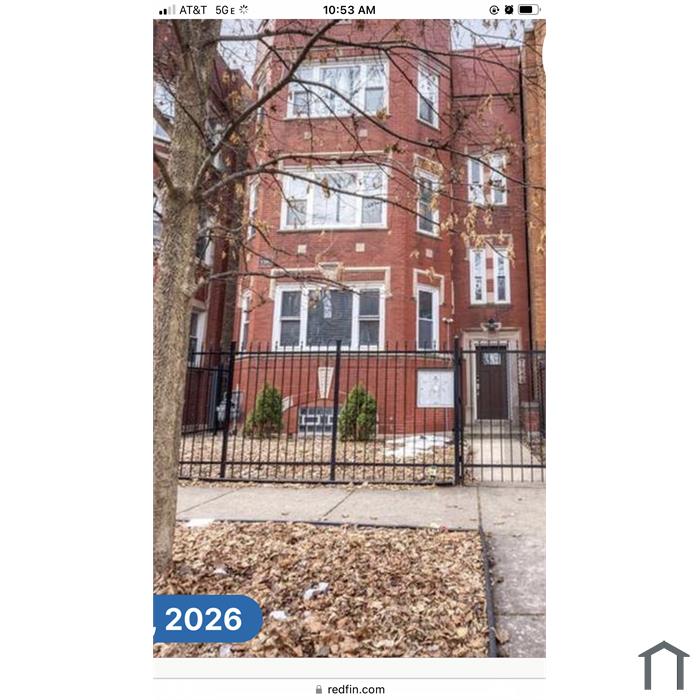Open the brick building listing photo
This screenshot has height=700, width=700.
(350, 338)
